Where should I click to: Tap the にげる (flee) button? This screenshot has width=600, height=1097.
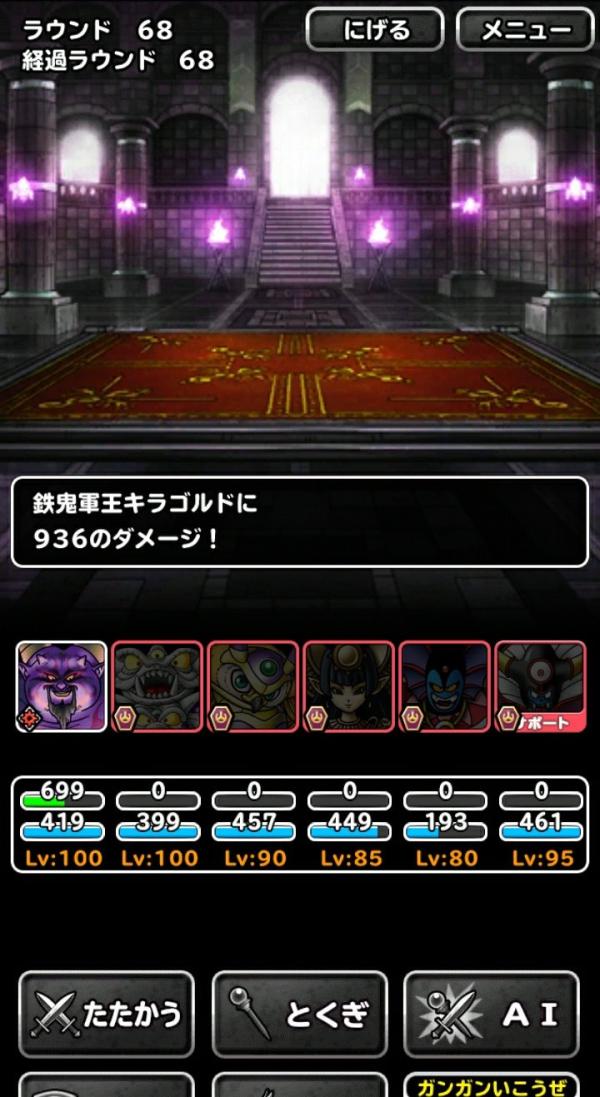[x=375, y=30]
